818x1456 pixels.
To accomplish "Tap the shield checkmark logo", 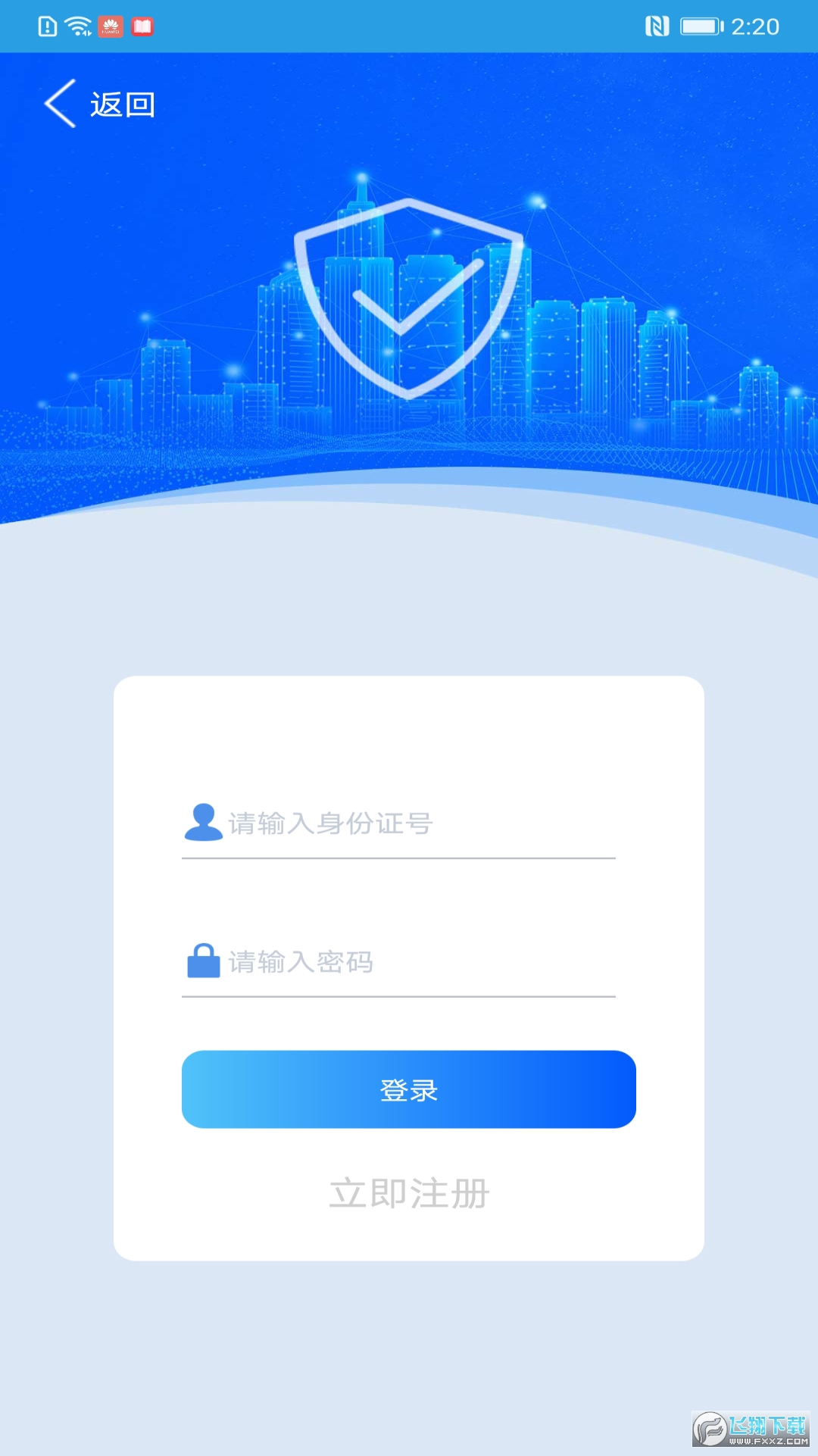I will tap(409, 295).
